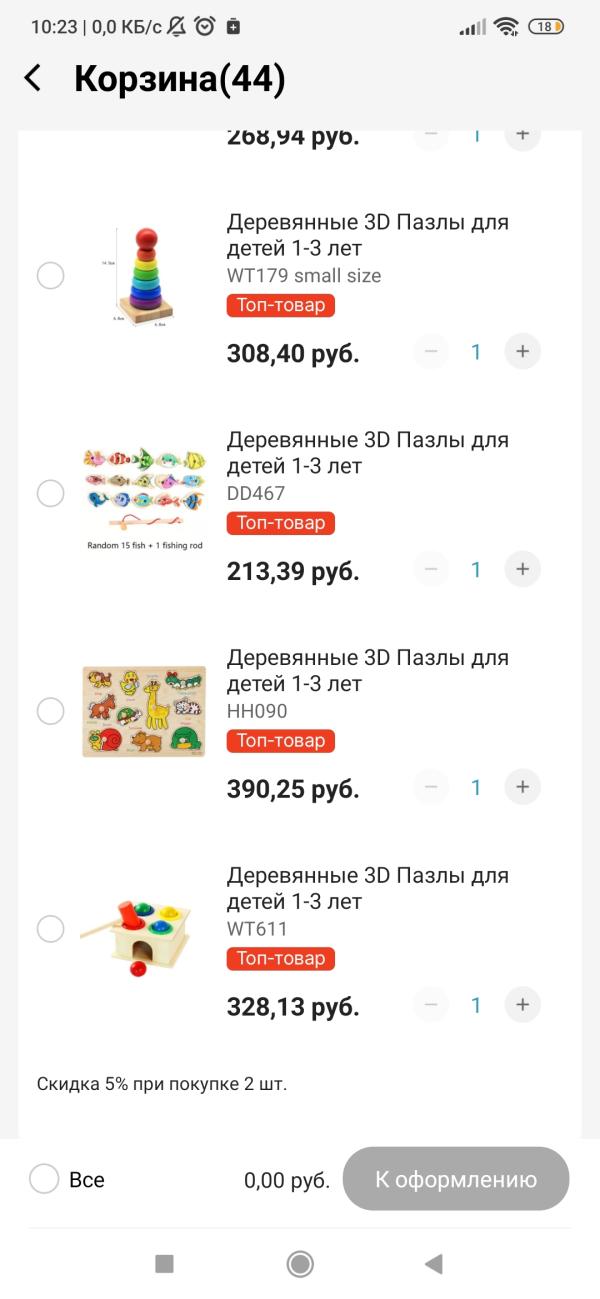Open the WT179 stacking tower product image
600x1299 pixels.
pos(144,275)
